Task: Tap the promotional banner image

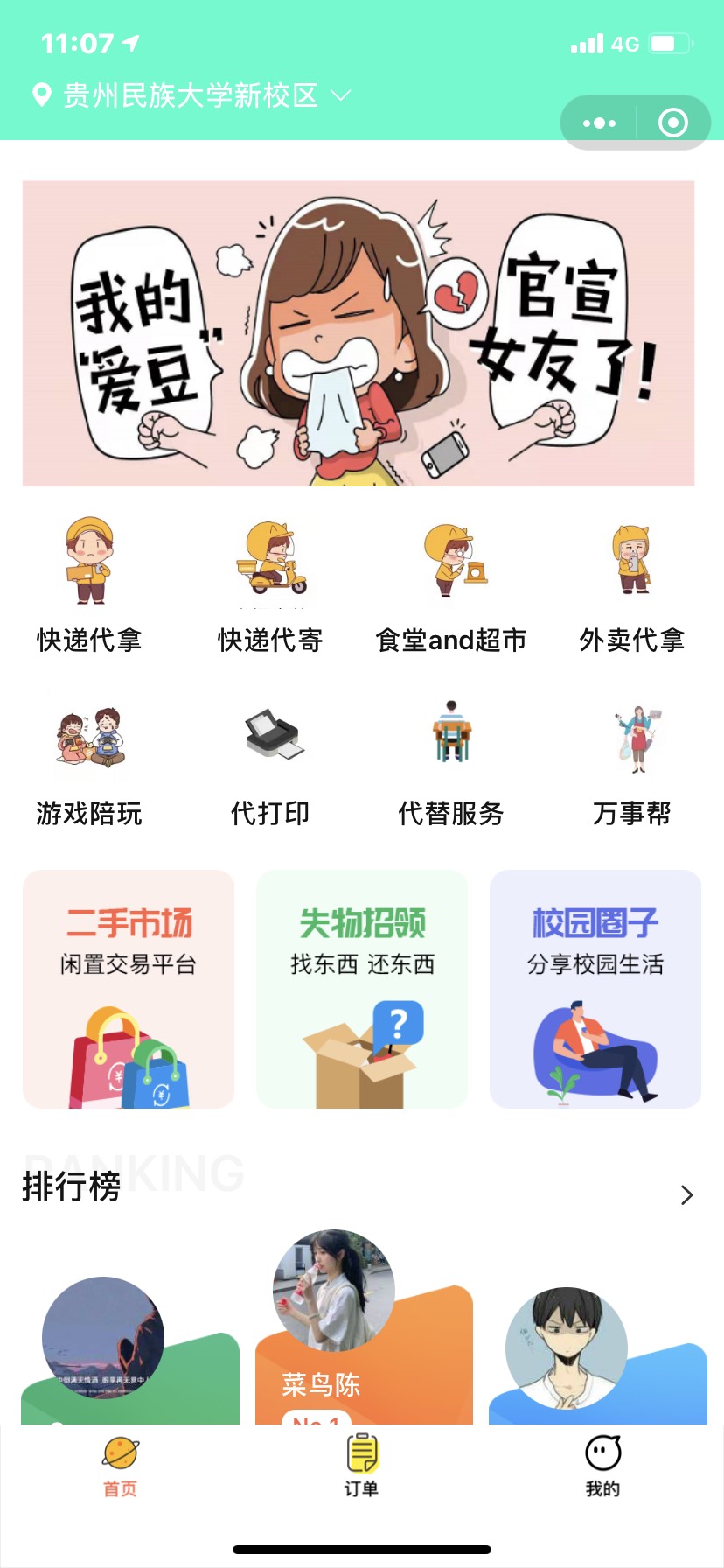Action: click(x=361, y=332)
